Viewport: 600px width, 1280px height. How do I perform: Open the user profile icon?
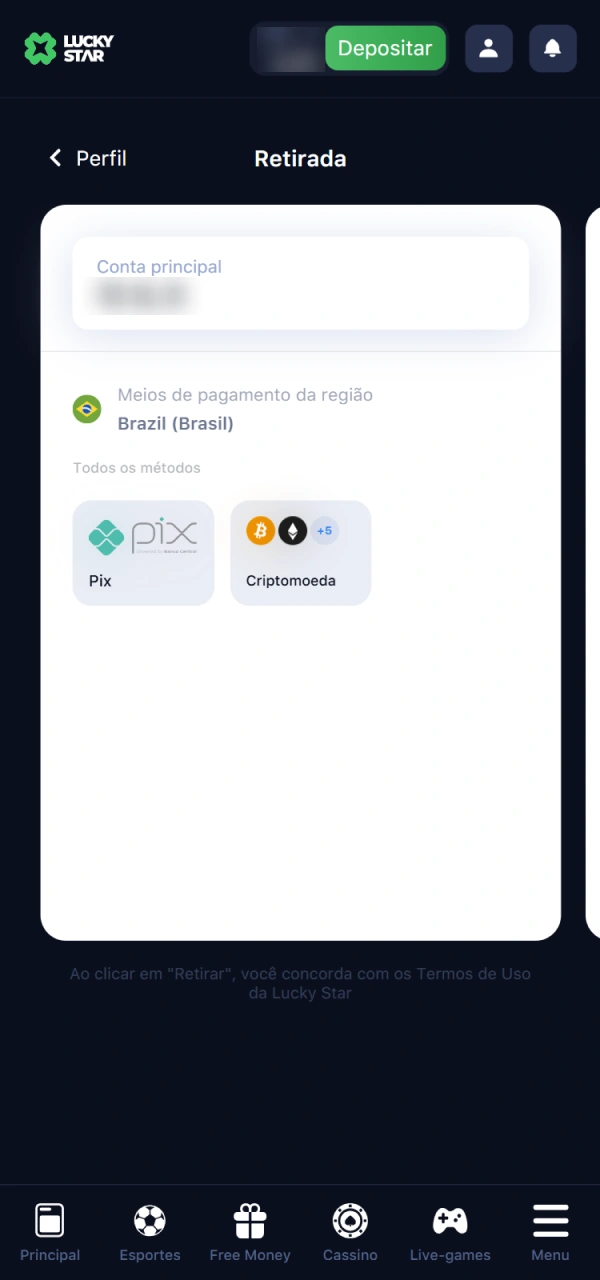click(489, 48)
